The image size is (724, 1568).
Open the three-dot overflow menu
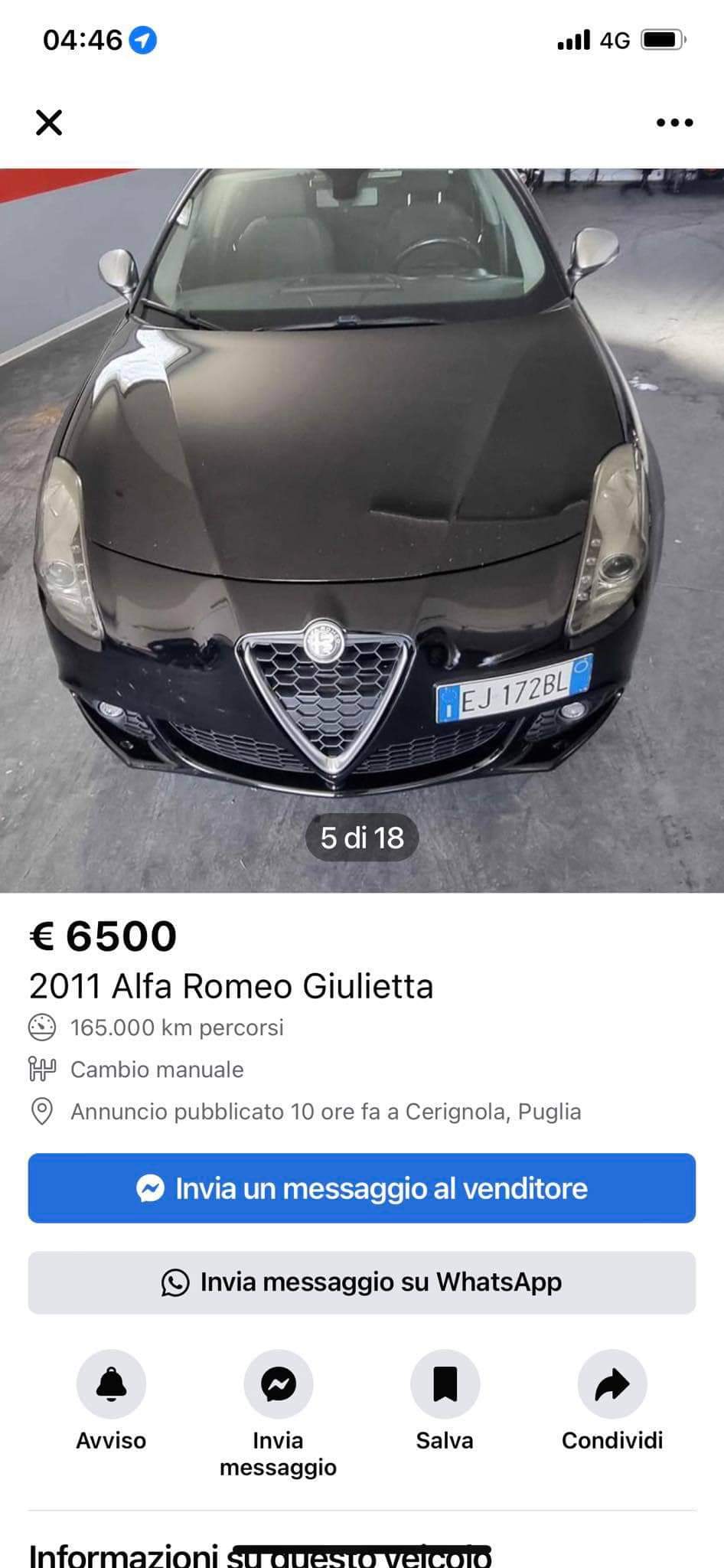[x=674, y=122]
